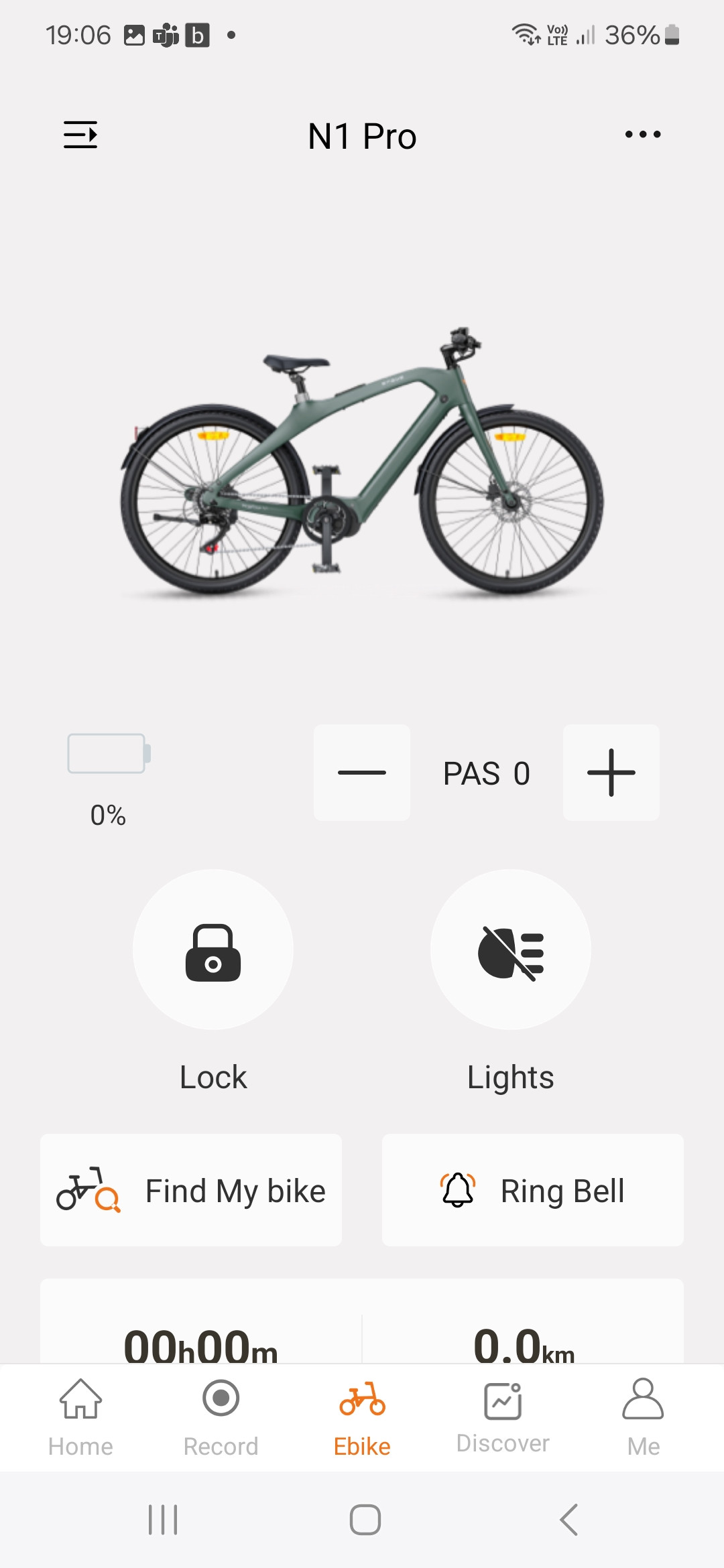Open the three-dot overflow menu
Screen dimensions: 724x1568
[642, 135]
